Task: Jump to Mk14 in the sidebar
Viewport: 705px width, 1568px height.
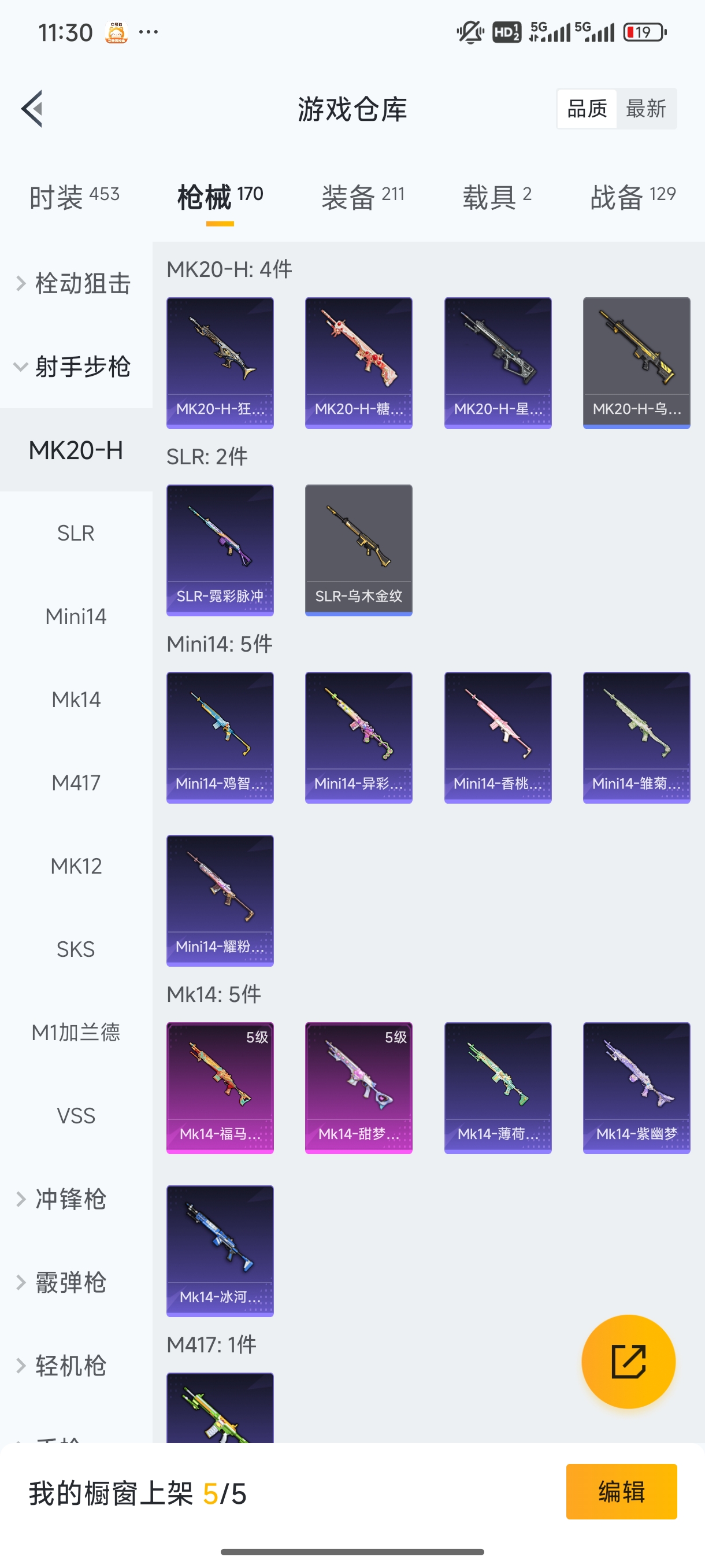Action: (76, 700)
